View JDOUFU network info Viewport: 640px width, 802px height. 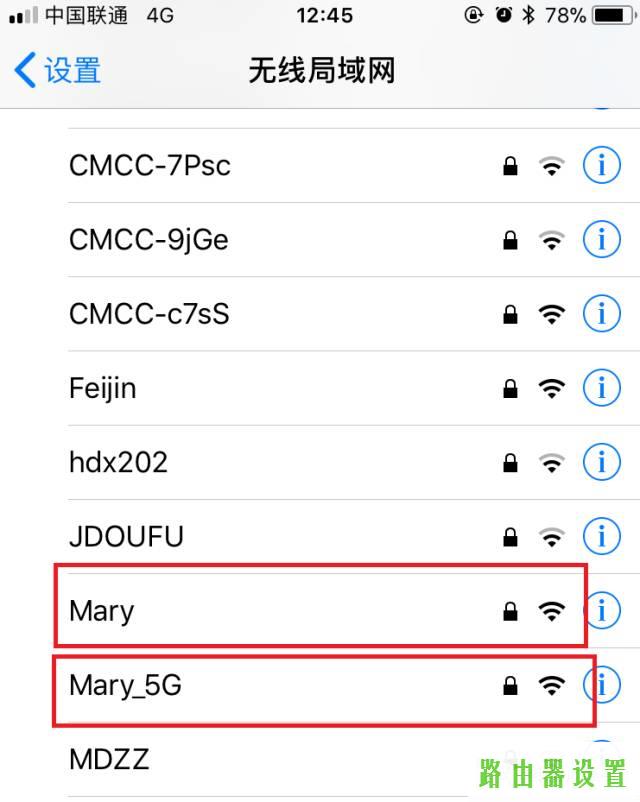coord(601,537)
